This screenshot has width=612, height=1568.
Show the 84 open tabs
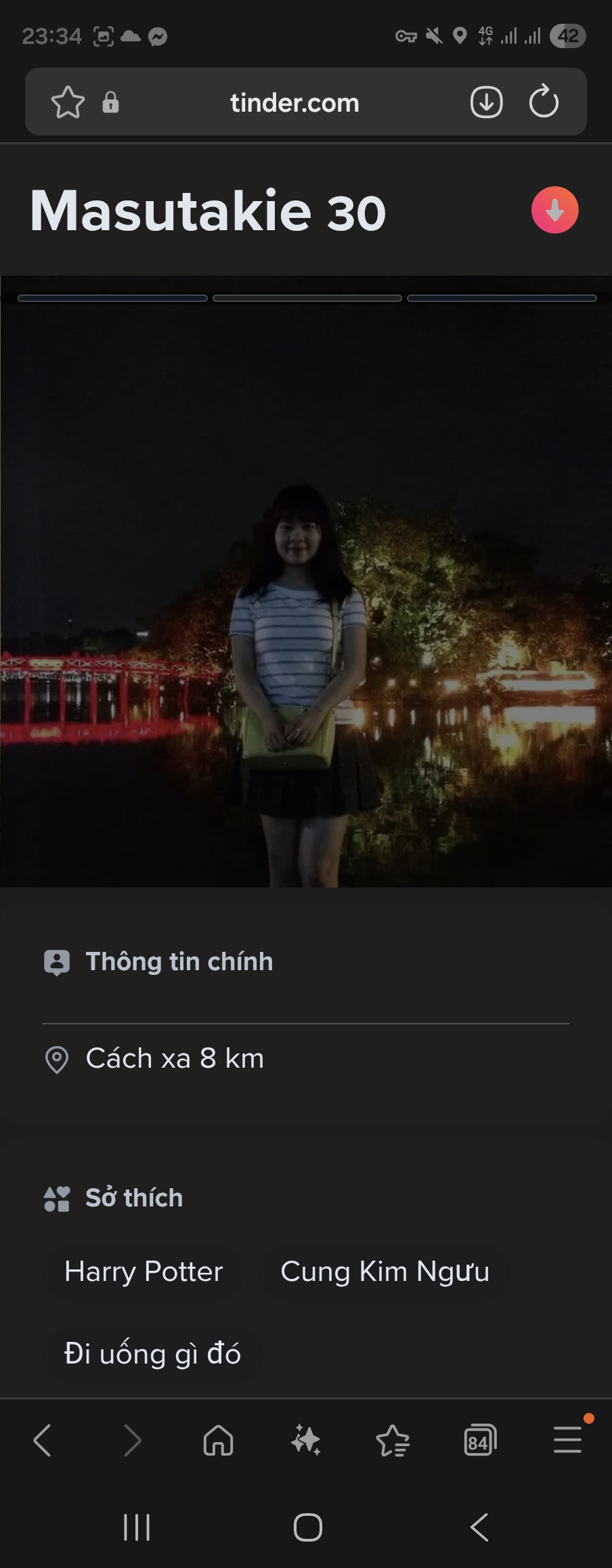pos(480,1440)
